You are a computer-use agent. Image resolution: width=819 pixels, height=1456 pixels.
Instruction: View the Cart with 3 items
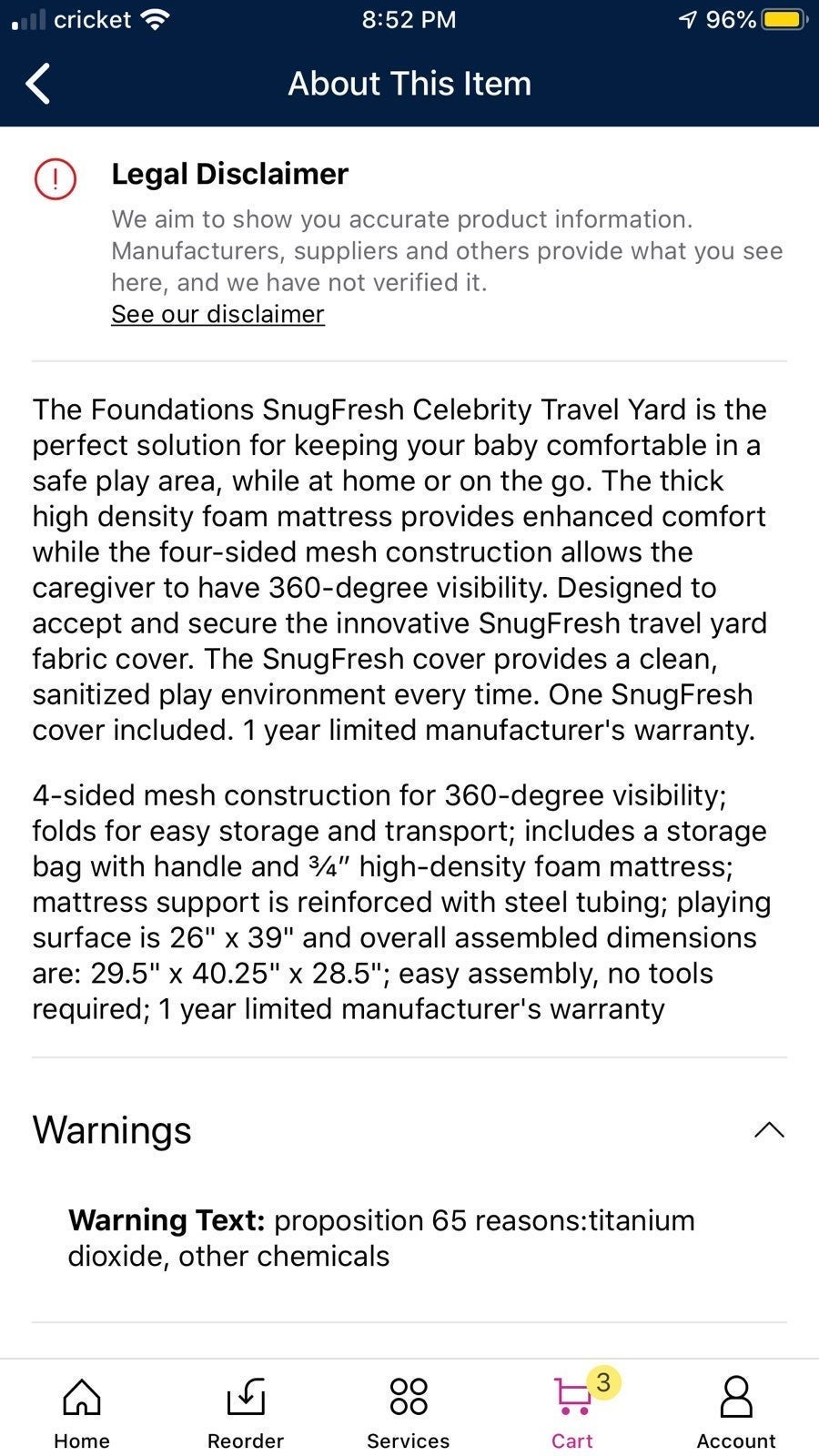point(573,1412)
